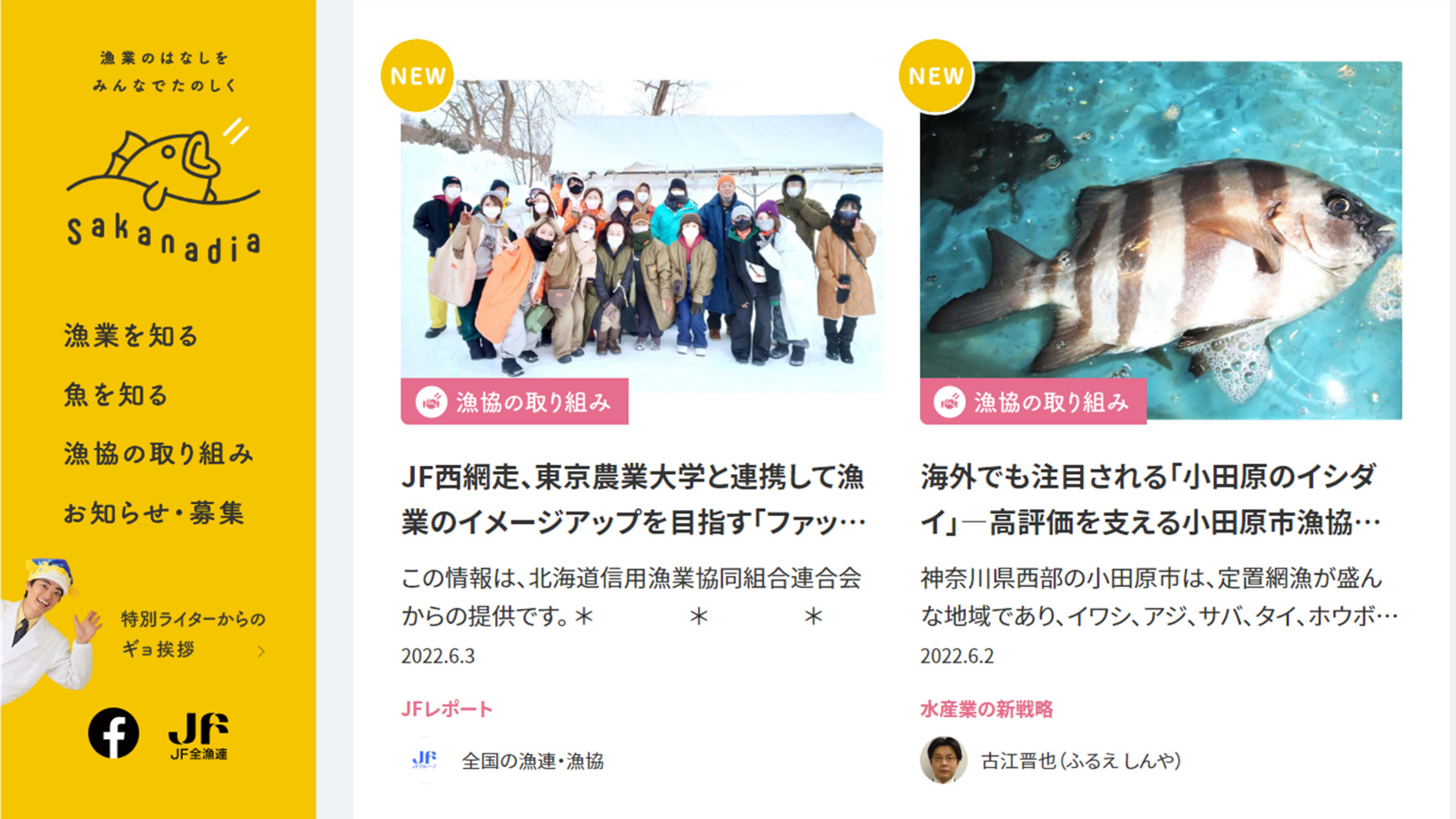Open the 水産業の新戦略 series link

tap(986, 709)
